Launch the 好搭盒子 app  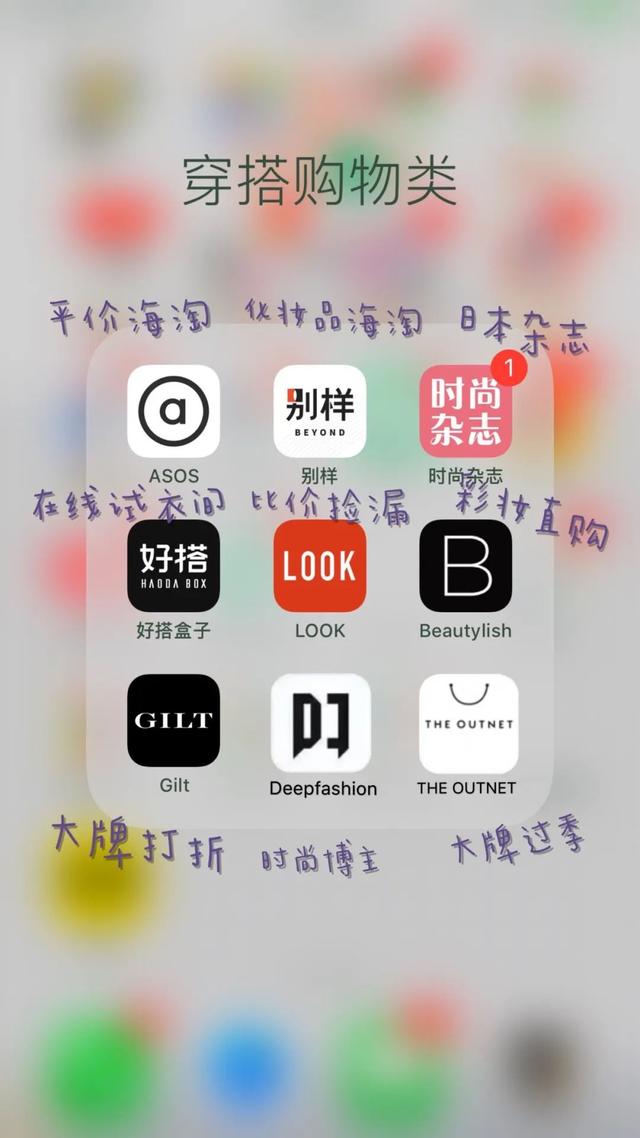(173, 566)
